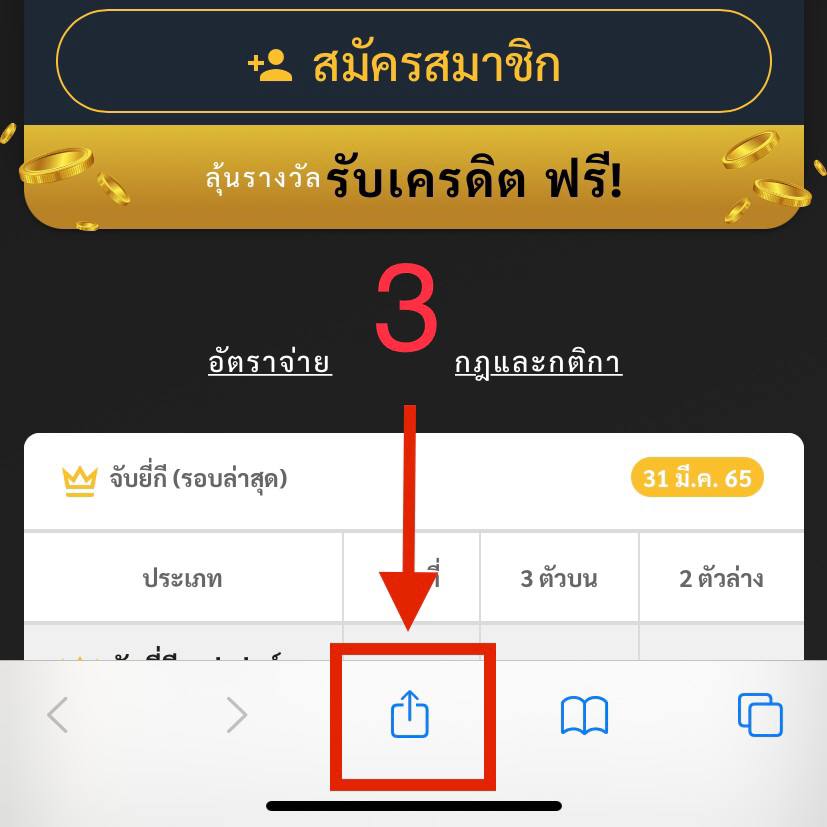
Task: Go back to previous page
Action: pyautogui.click(x=58, y=715)
